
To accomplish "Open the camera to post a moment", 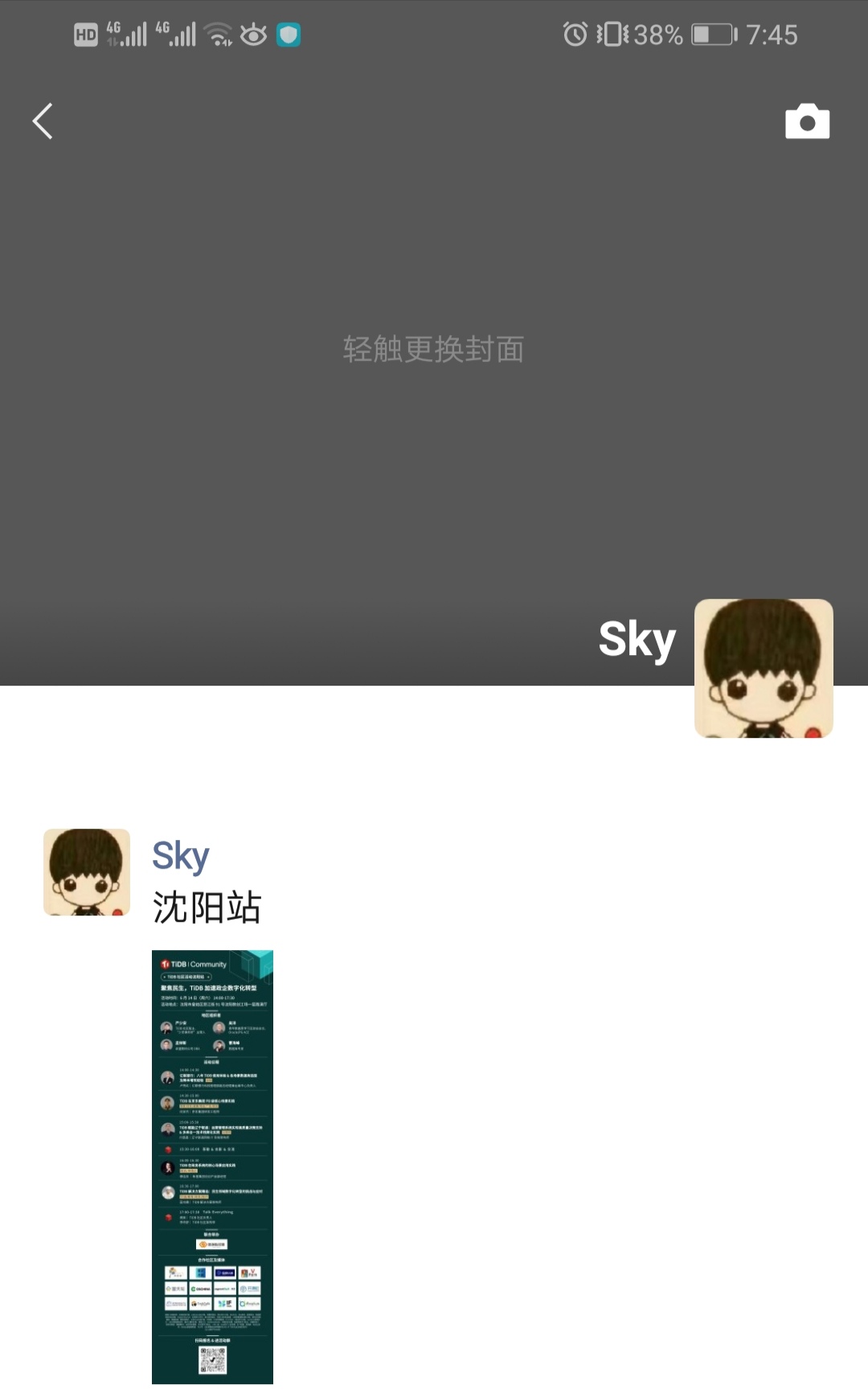I will 807,121.
